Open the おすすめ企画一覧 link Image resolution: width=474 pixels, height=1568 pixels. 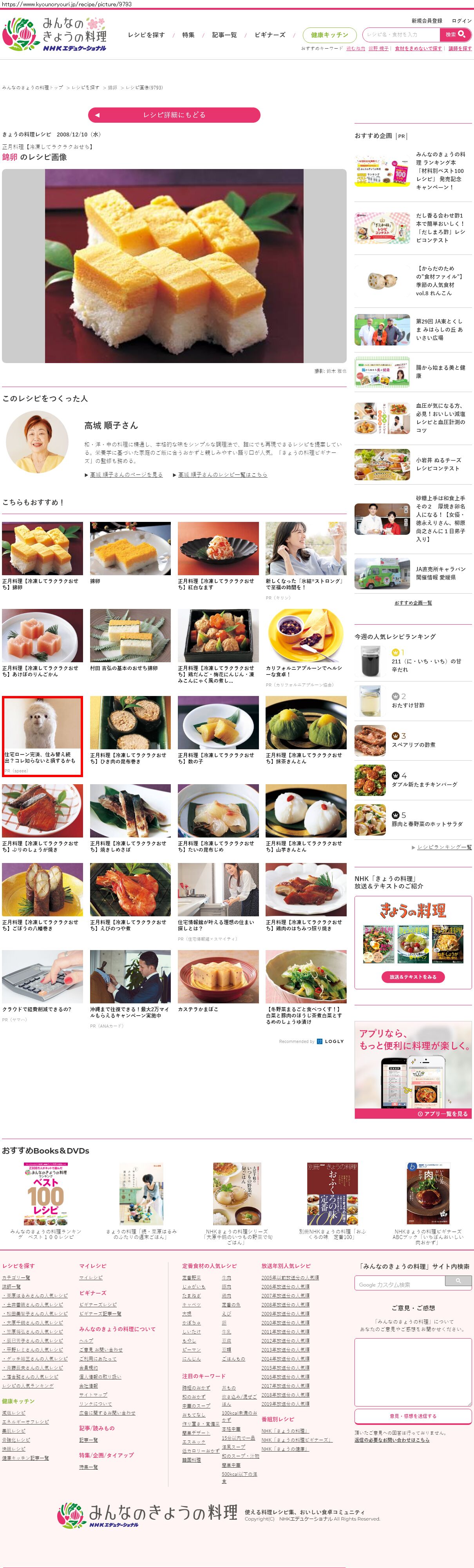point(412,603)
